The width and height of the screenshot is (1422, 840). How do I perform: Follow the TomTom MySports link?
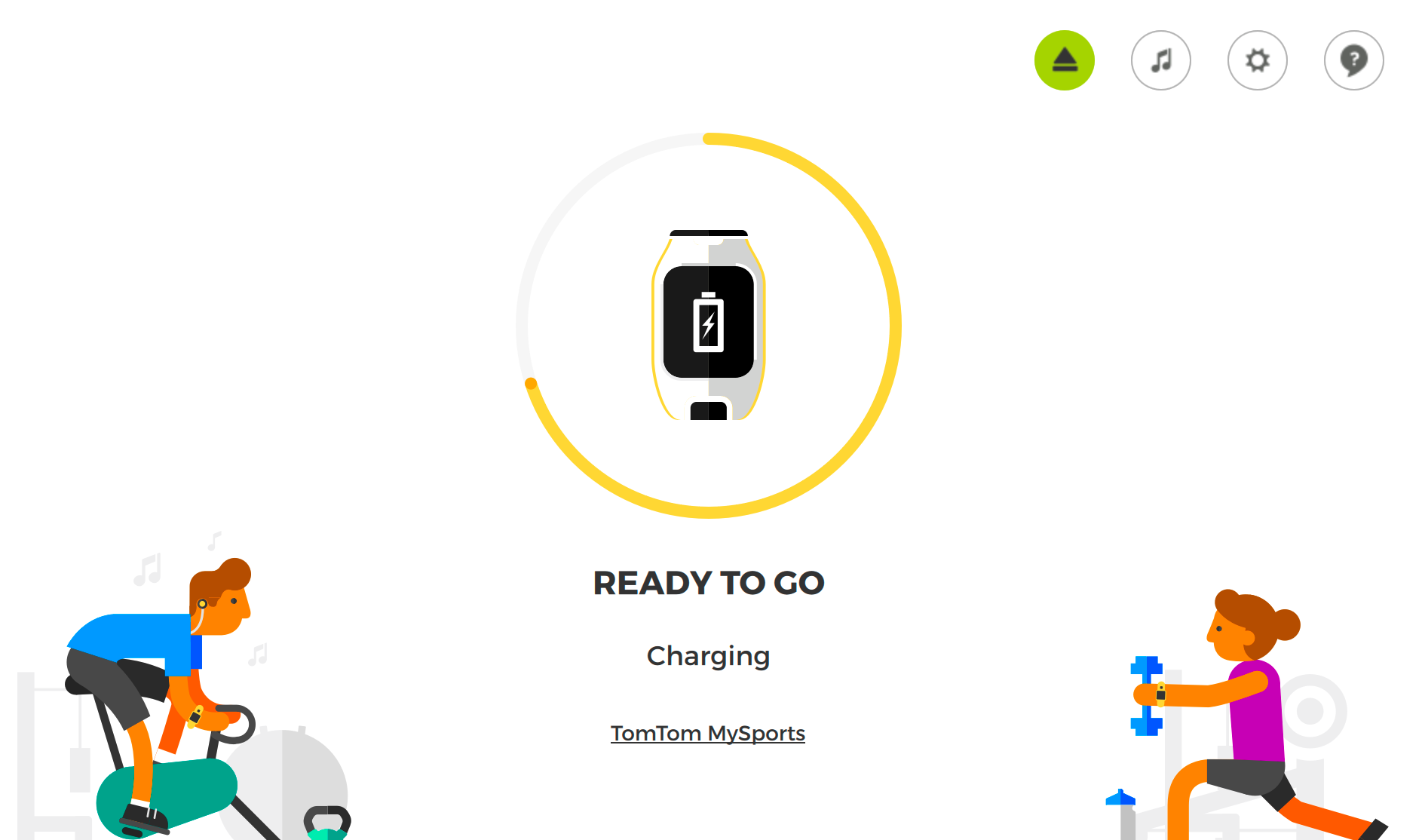tap(707, 733)
